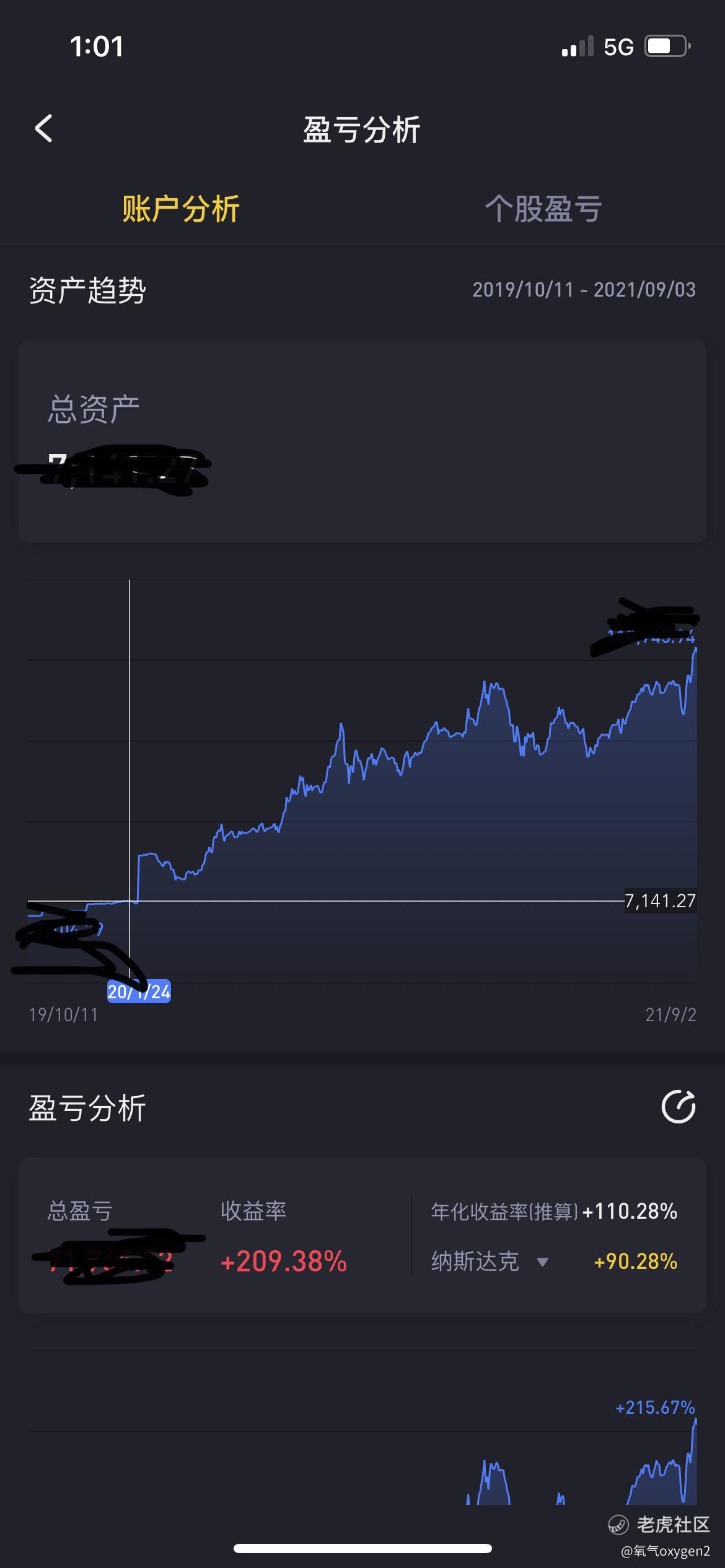Select the 账户分析 tab
Screen dimensions: 725x1568
(181, 209)
